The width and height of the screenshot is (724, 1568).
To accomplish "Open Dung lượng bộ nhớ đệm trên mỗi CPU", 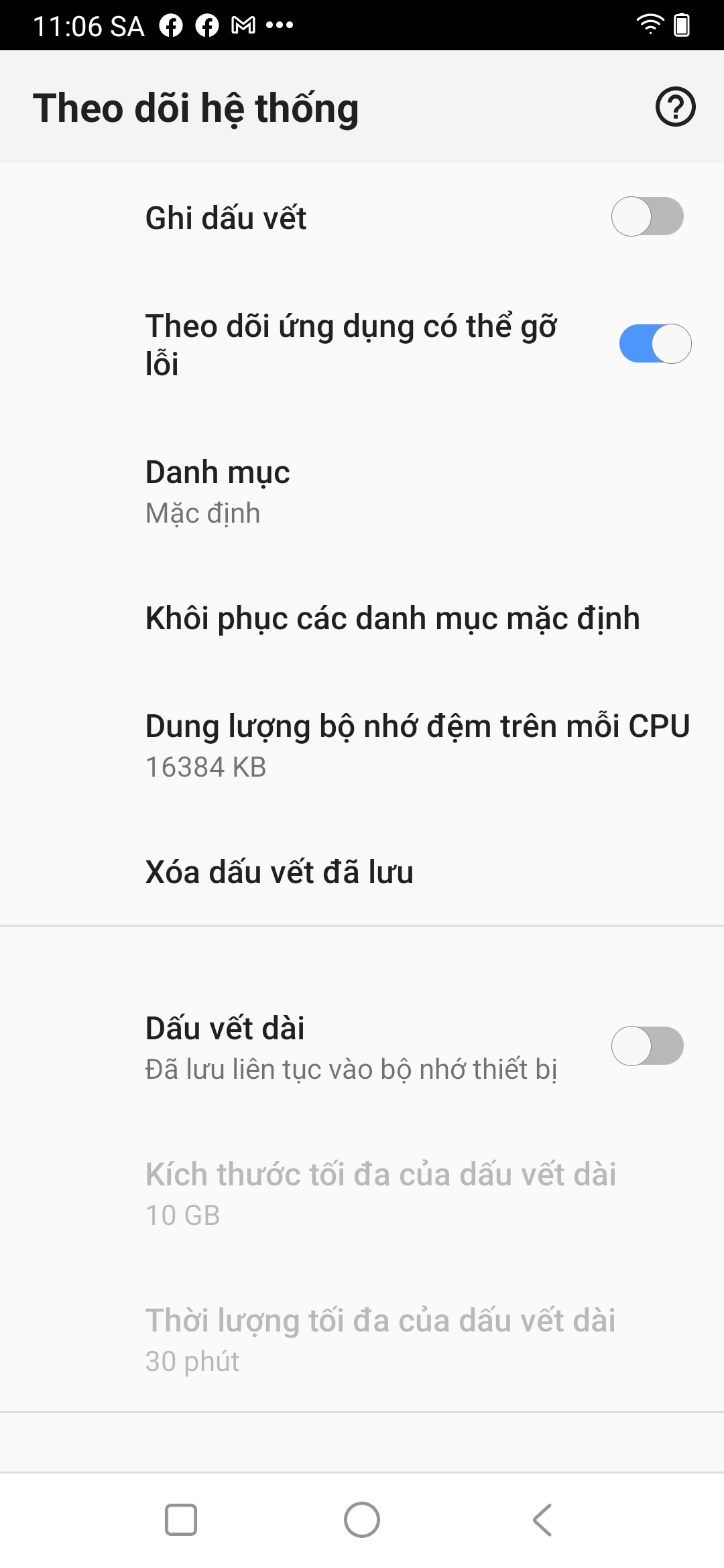I will (417, 745).
